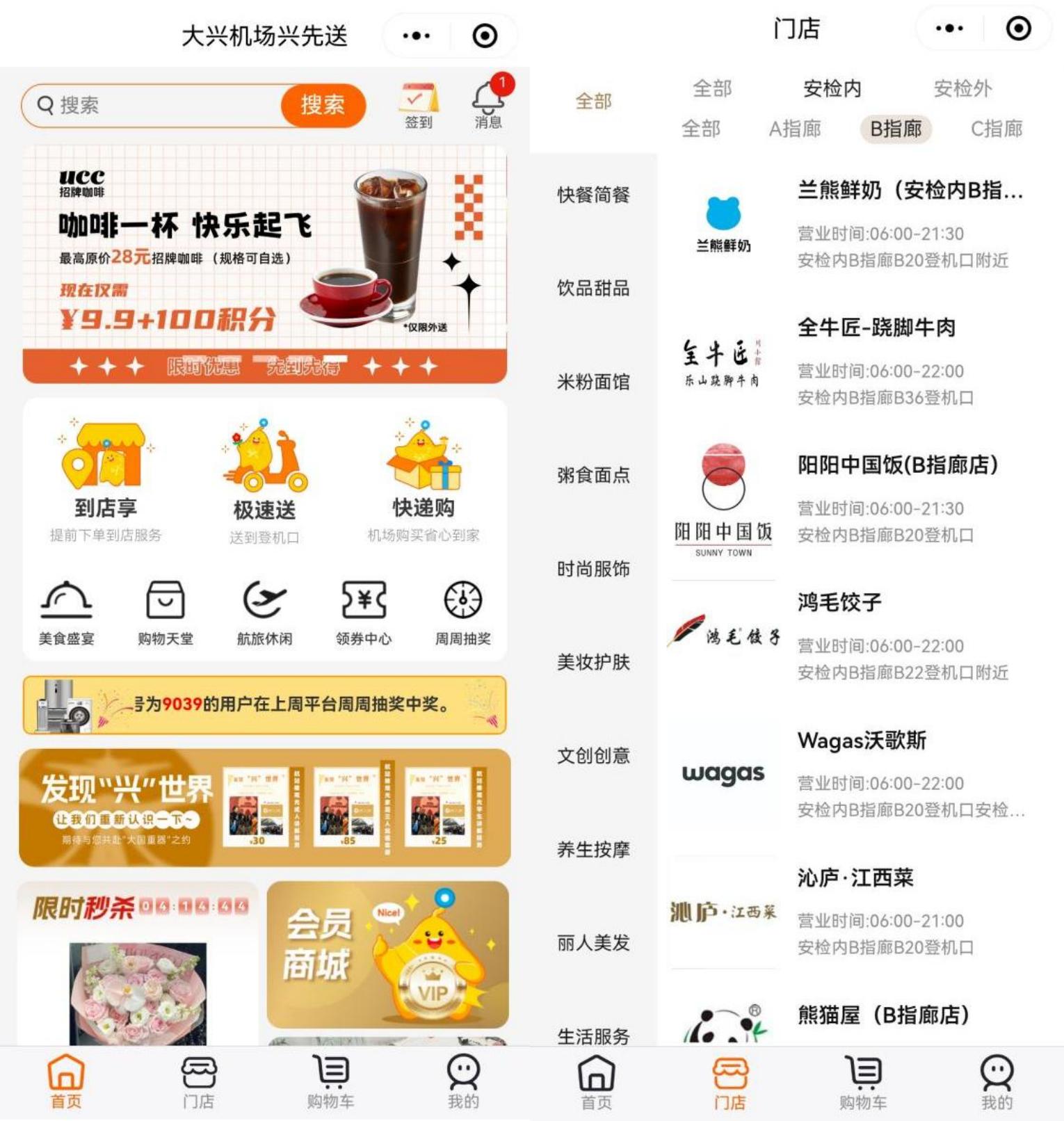The image size is (1064, 1121).
Task: Switch to the 安检外 tab
Action: point(962,88)
